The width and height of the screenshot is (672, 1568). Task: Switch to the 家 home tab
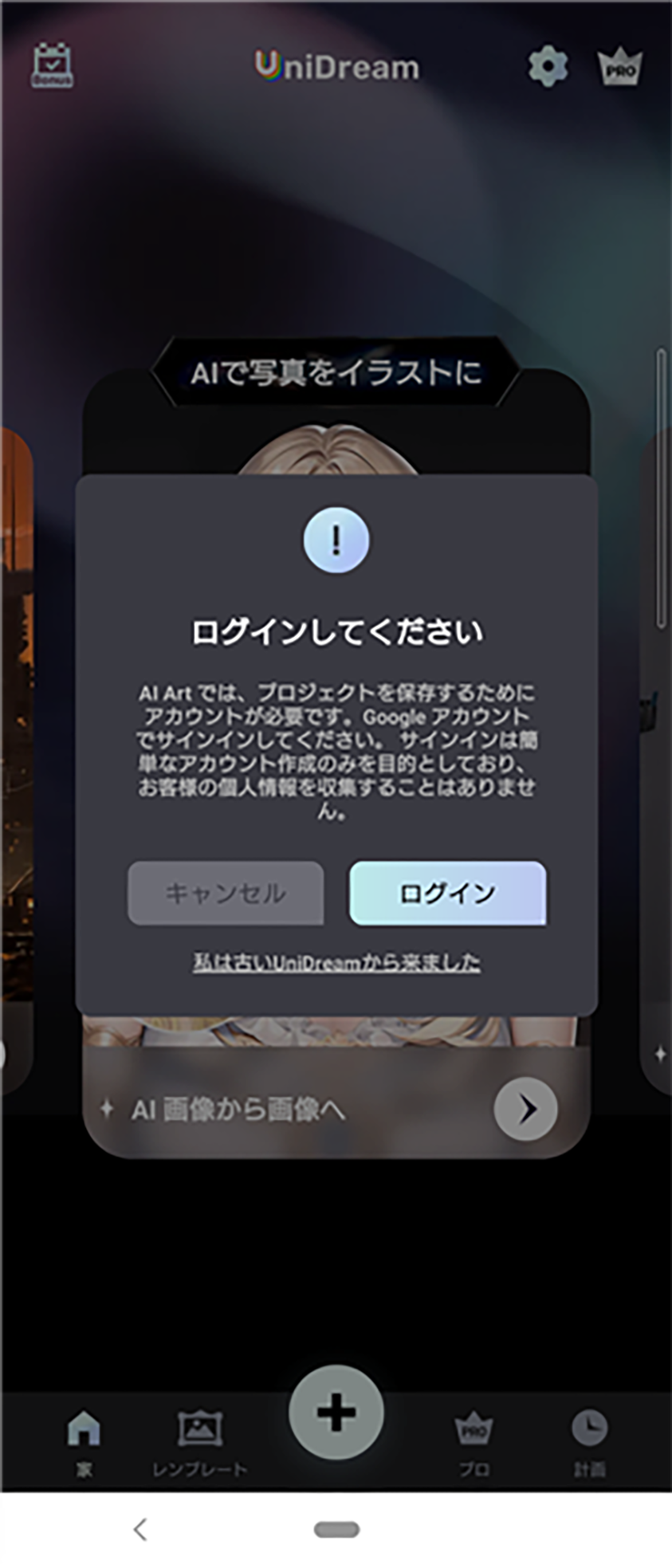coord(84,1440)
